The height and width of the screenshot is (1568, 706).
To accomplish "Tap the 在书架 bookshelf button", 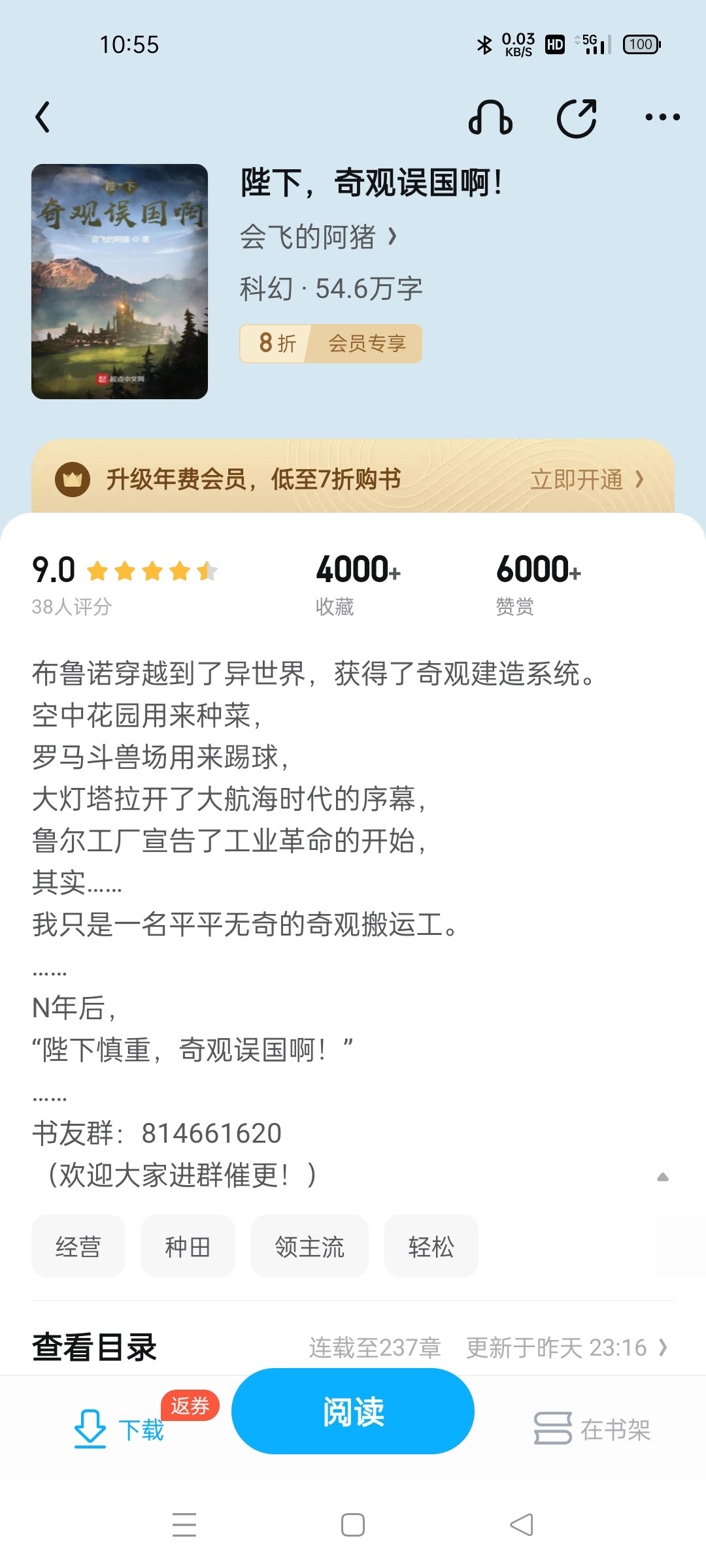I will [x=592, y=1429].
